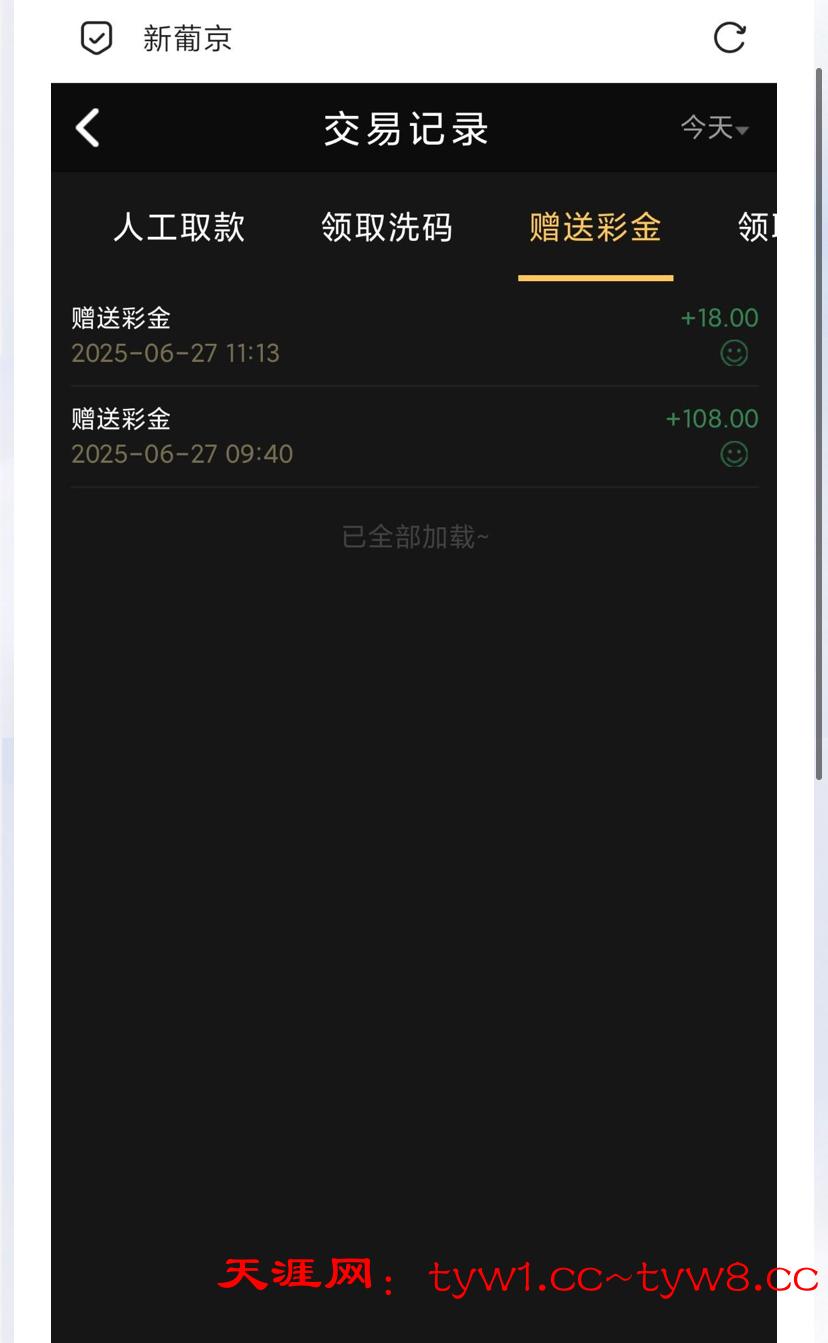Reload the page with the refresh icon
Image resolution: width=828 pixels, height=1343 pixels.
coord(729,38)
